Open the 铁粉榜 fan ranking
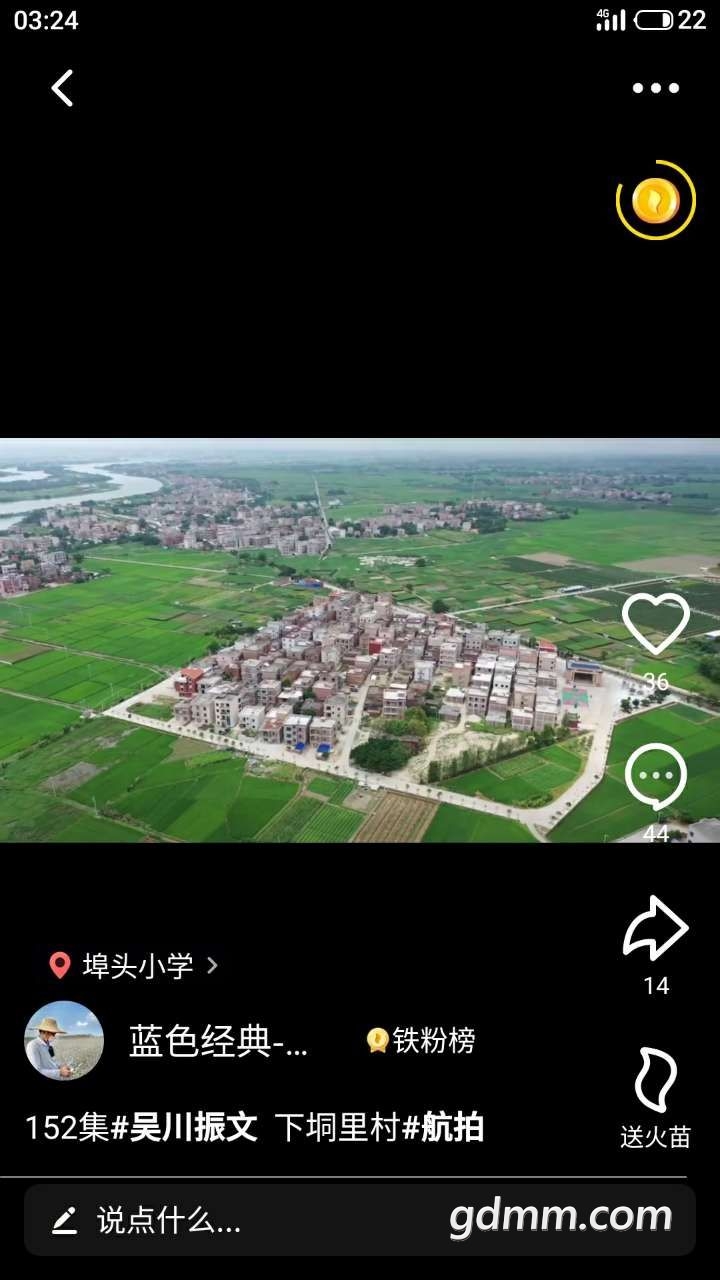Image resolution: width=720 pixels, height=1280 pixels. pos(421,1041)
